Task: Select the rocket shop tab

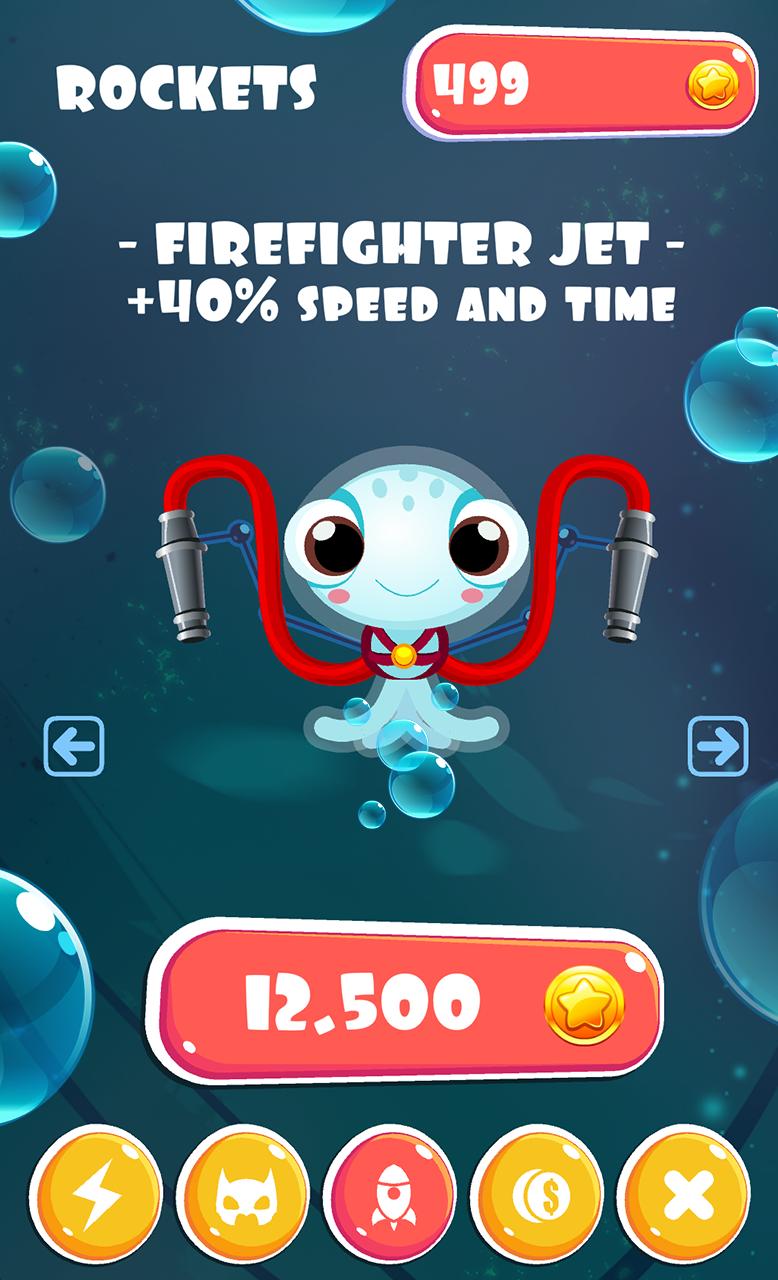Action: [393, 1194]
